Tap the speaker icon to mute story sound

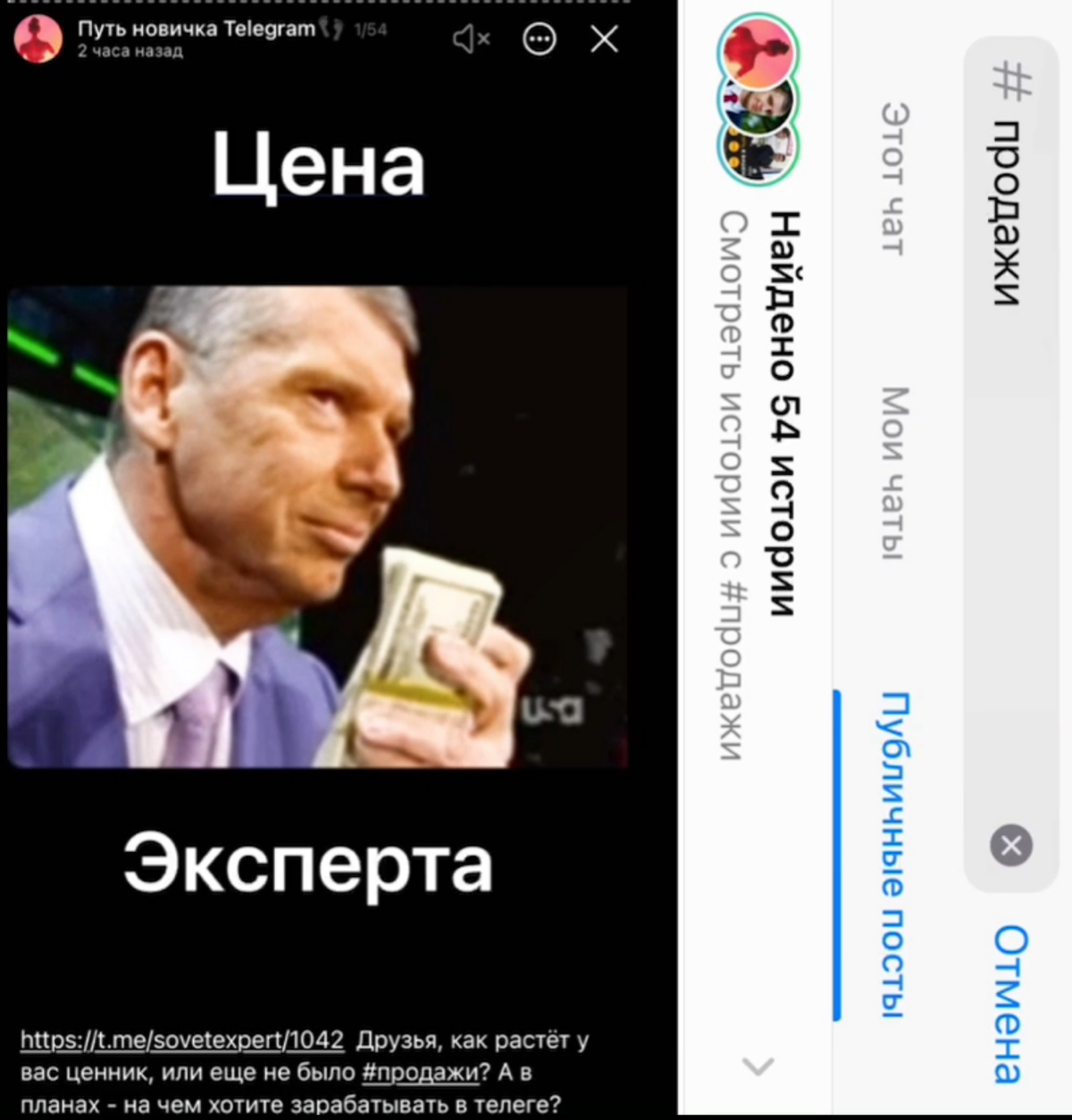471,39
